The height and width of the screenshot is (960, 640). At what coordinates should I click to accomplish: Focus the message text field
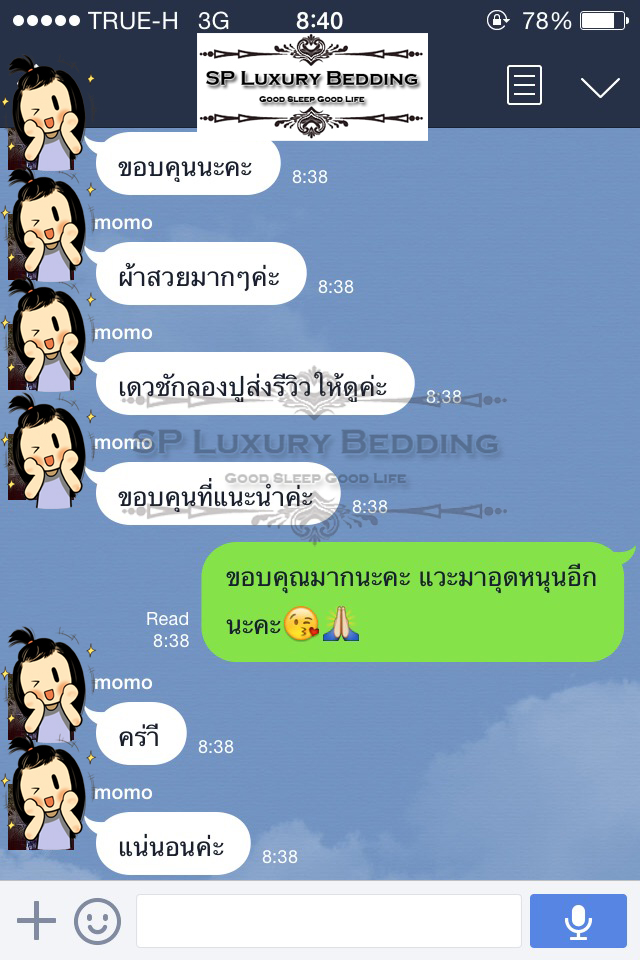tap(328, 921)
